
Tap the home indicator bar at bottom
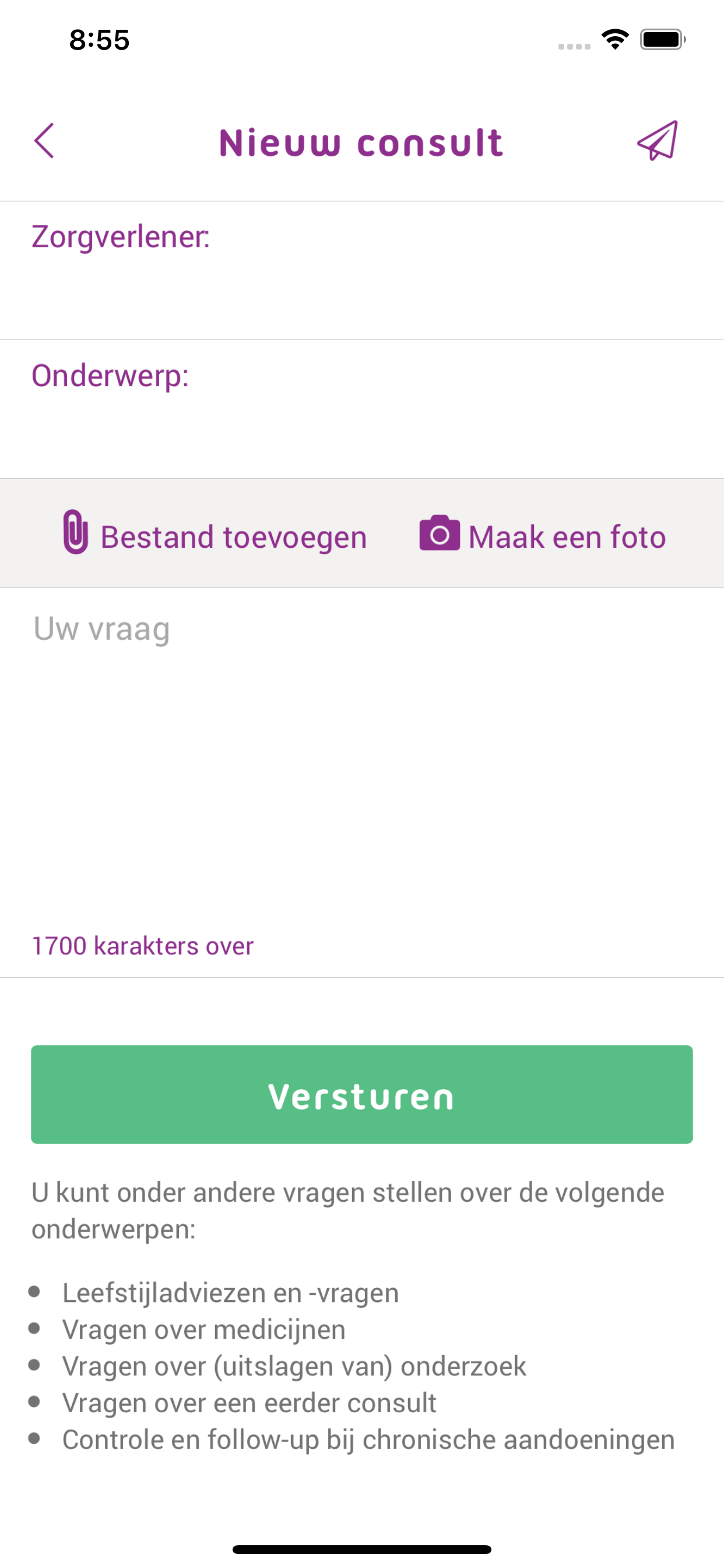pos(362,1550)
